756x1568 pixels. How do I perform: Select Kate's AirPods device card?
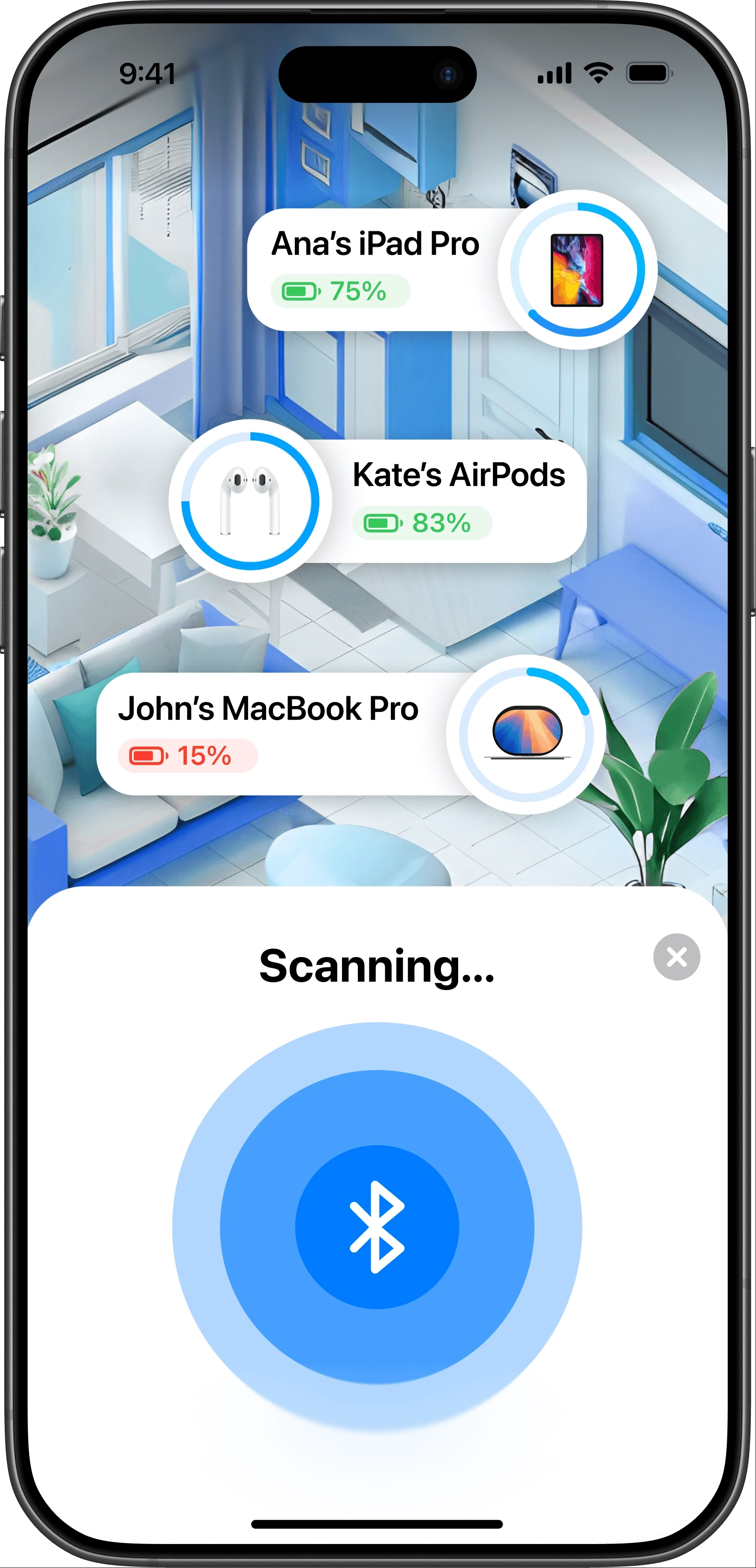click(378, 501)
